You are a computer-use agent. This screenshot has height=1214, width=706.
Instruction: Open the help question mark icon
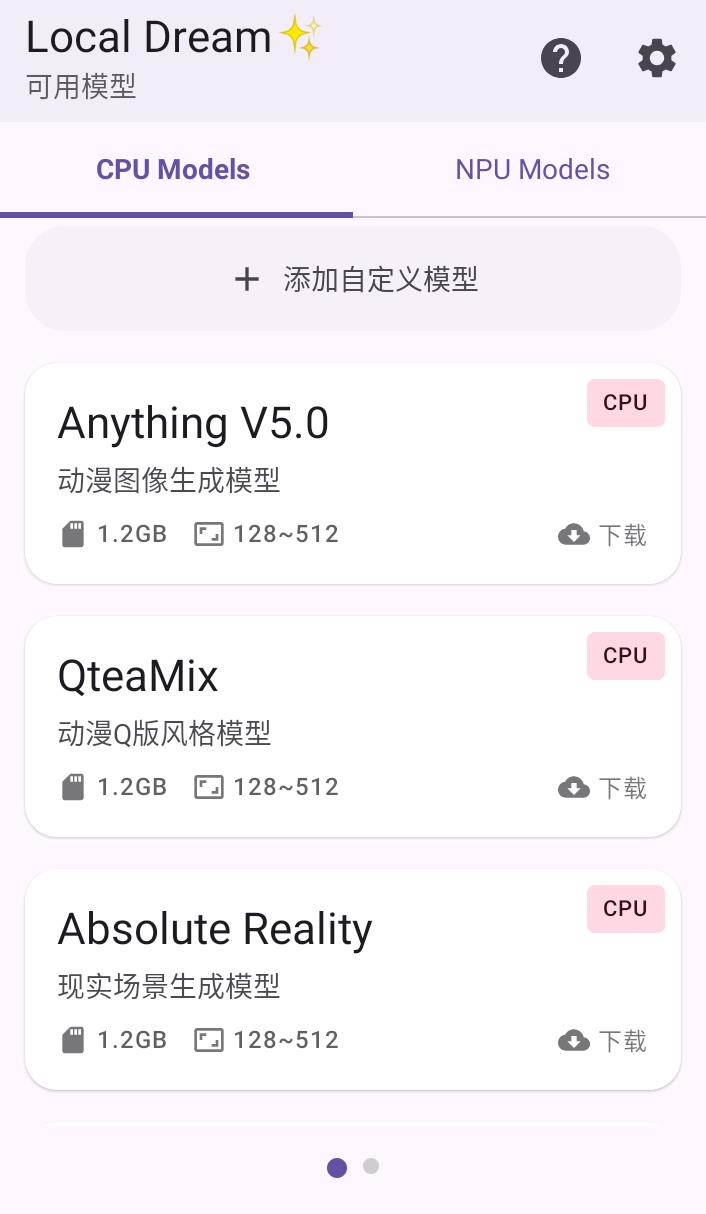click(x=561, y=59)
